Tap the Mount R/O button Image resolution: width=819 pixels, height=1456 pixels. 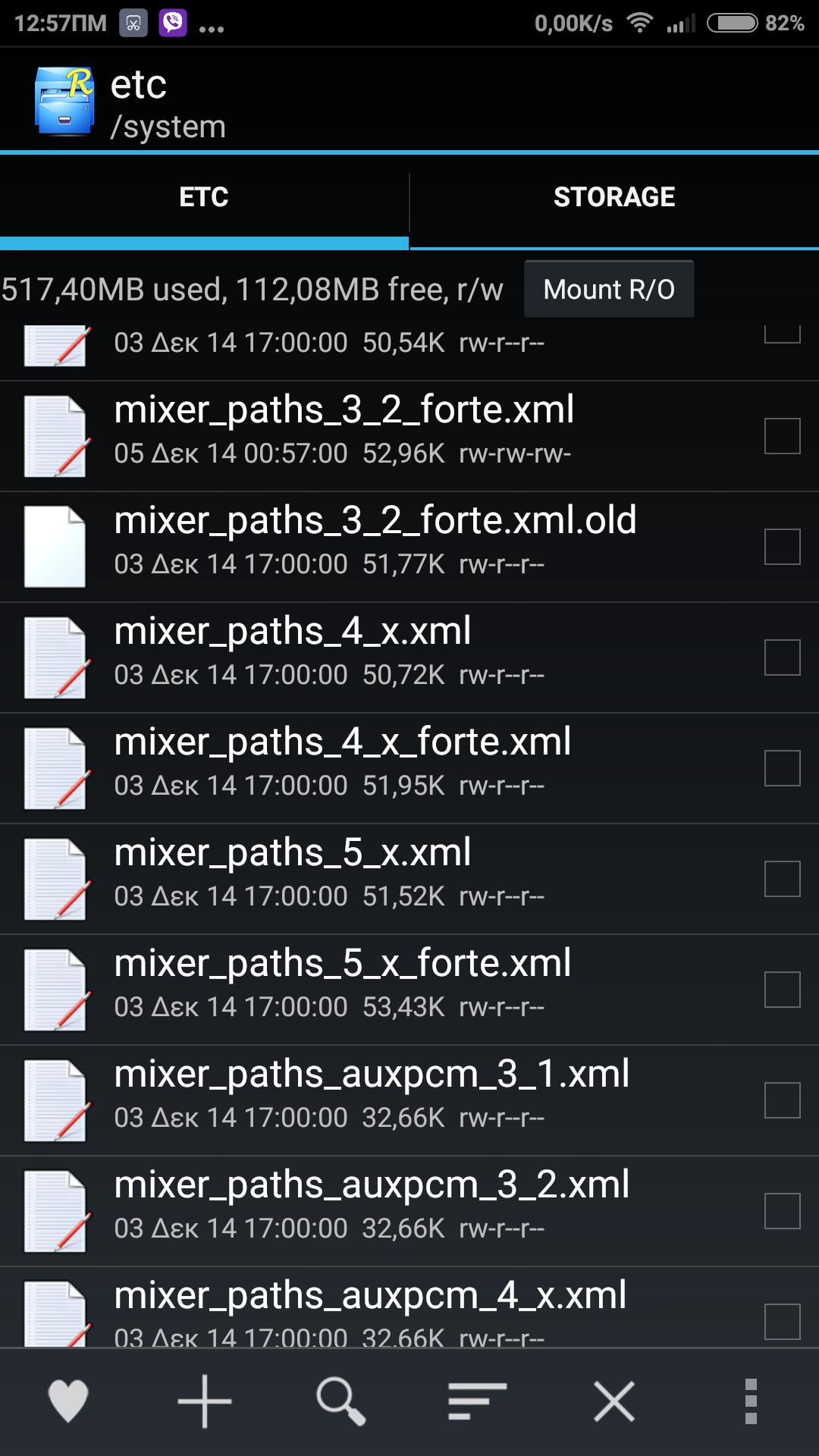pos(609,289)
